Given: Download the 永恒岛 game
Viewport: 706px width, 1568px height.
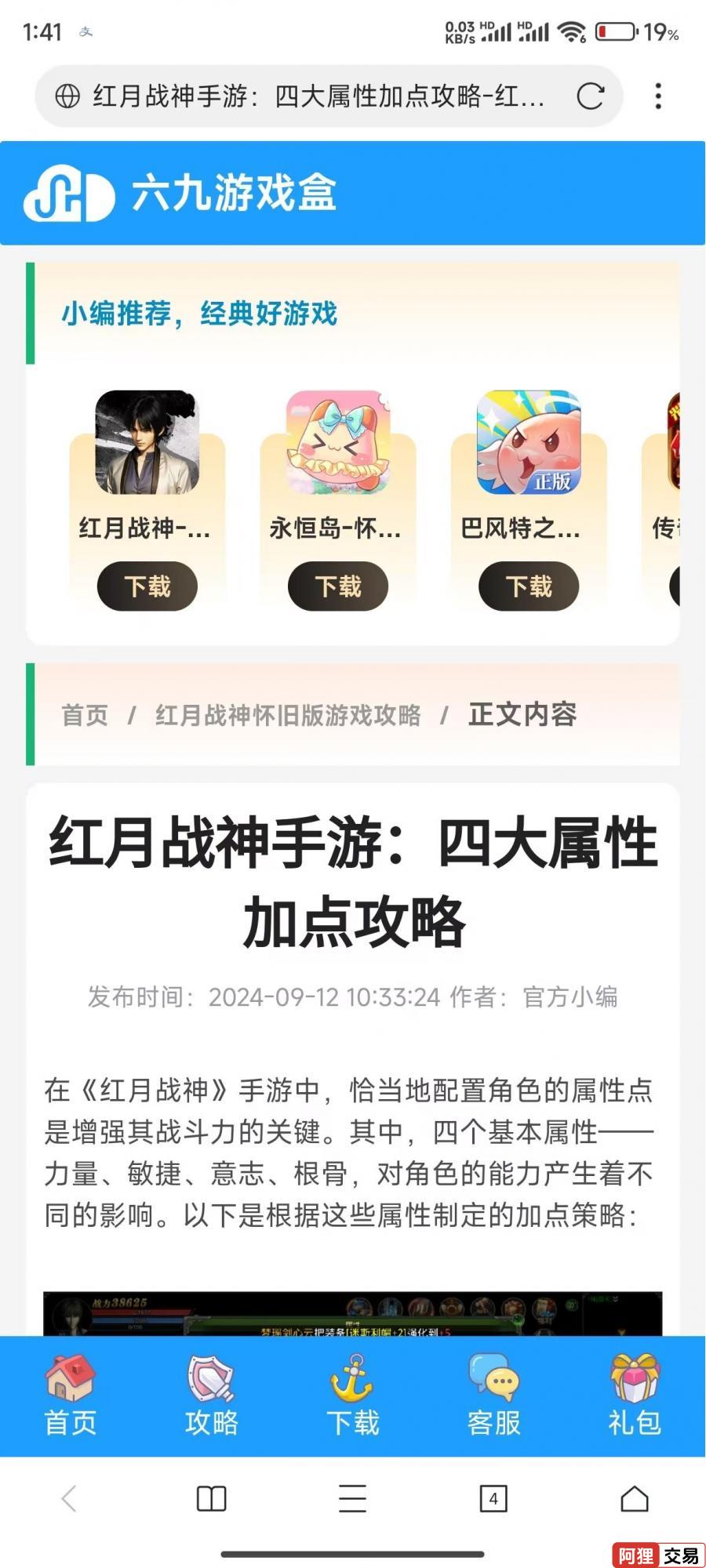Looking at the screenshot, I should 337,586.
